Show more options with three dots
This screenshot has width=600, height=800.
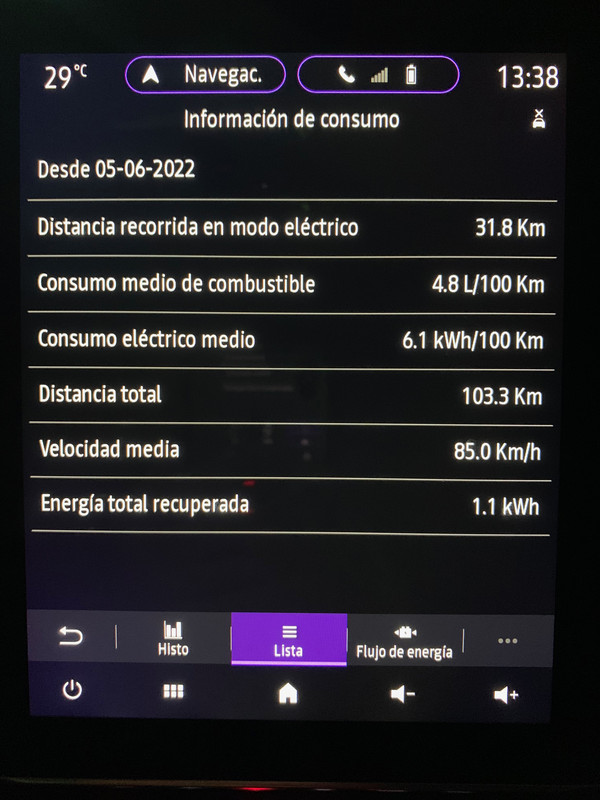507,640
